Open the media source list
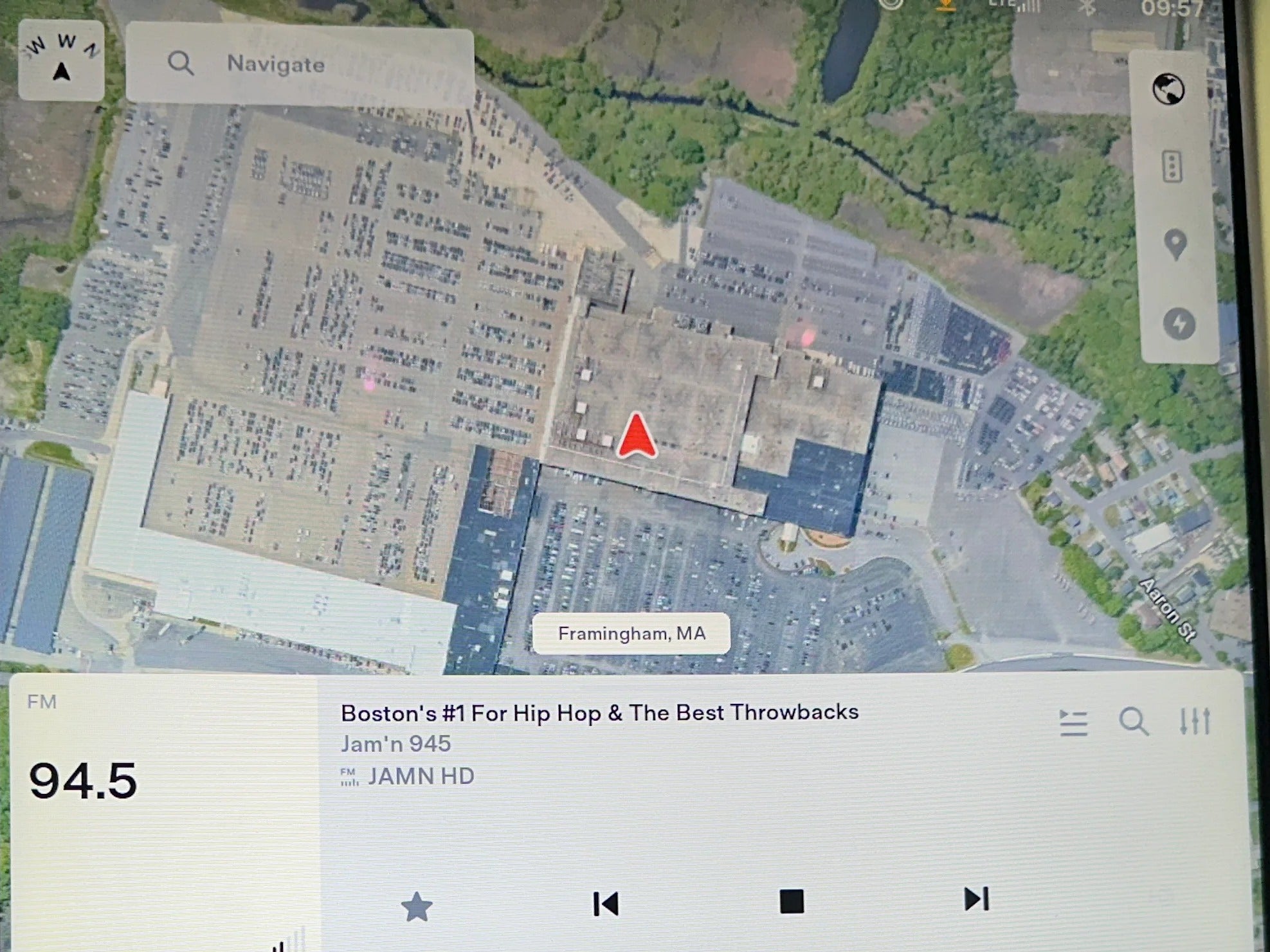The height and width of the screenshot is (952, 1270). pos(1073,723)
